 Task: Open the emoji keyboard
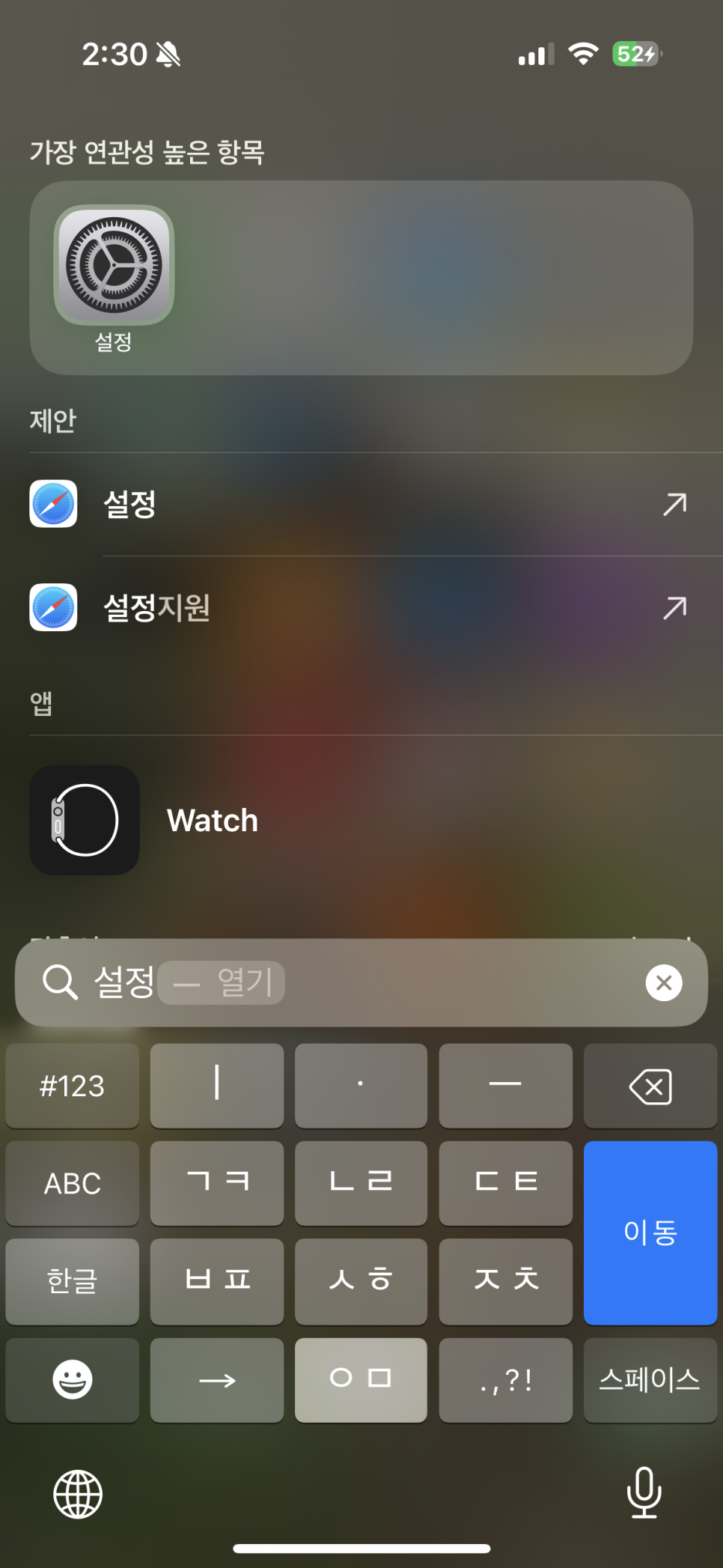72,1379
